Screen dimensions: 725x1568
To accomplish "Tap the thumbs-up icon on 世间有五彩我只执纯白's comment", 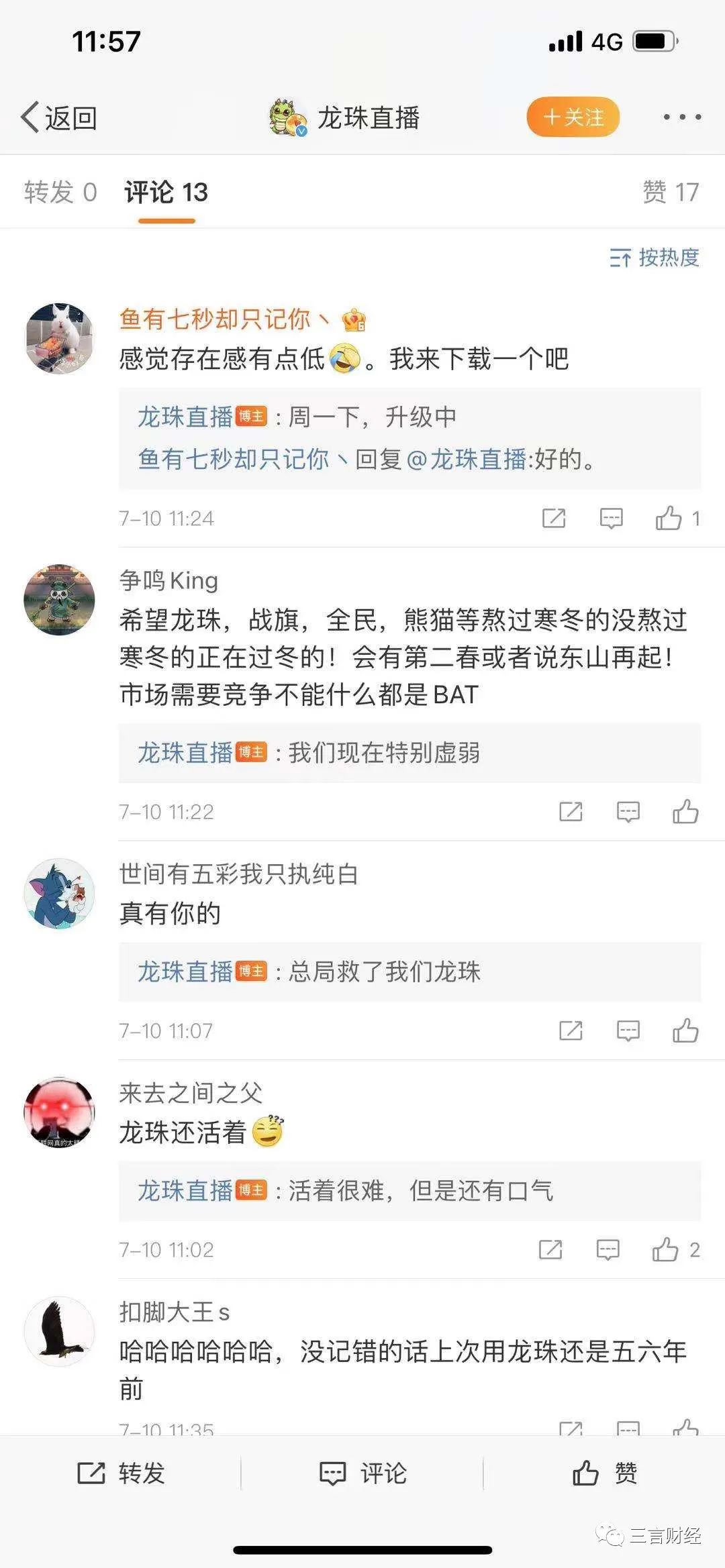I will coord(685,1031).
